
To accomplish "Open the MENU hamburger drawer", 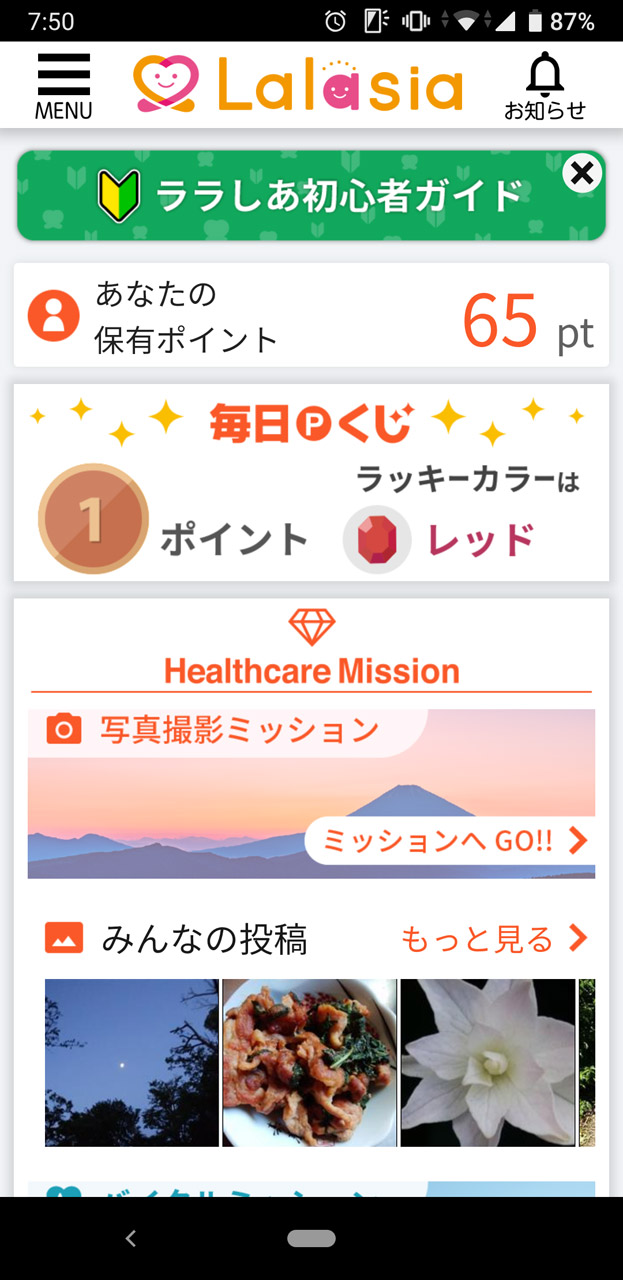I will point(63,86).
